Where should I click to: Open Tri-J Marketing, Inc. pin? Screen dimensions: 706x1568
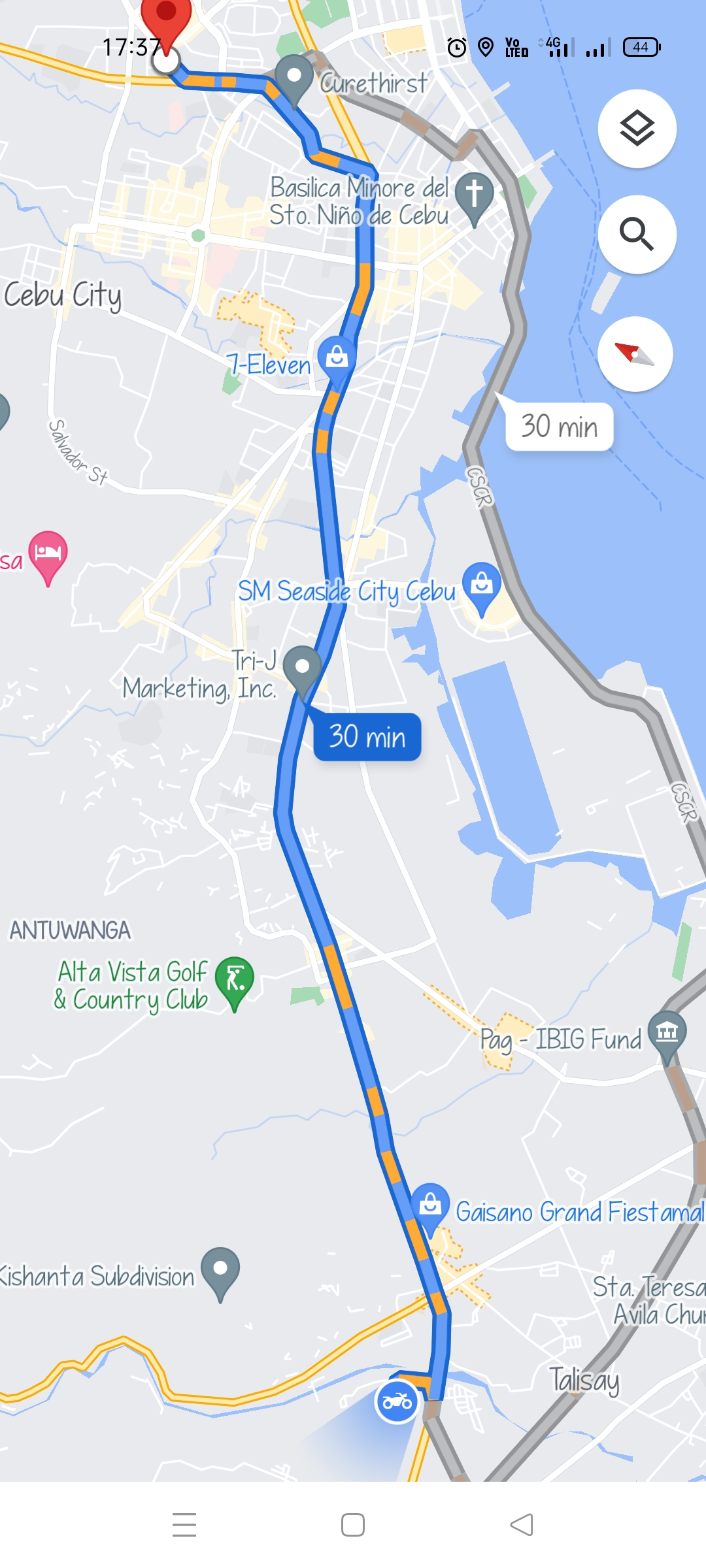coord(302,668)
